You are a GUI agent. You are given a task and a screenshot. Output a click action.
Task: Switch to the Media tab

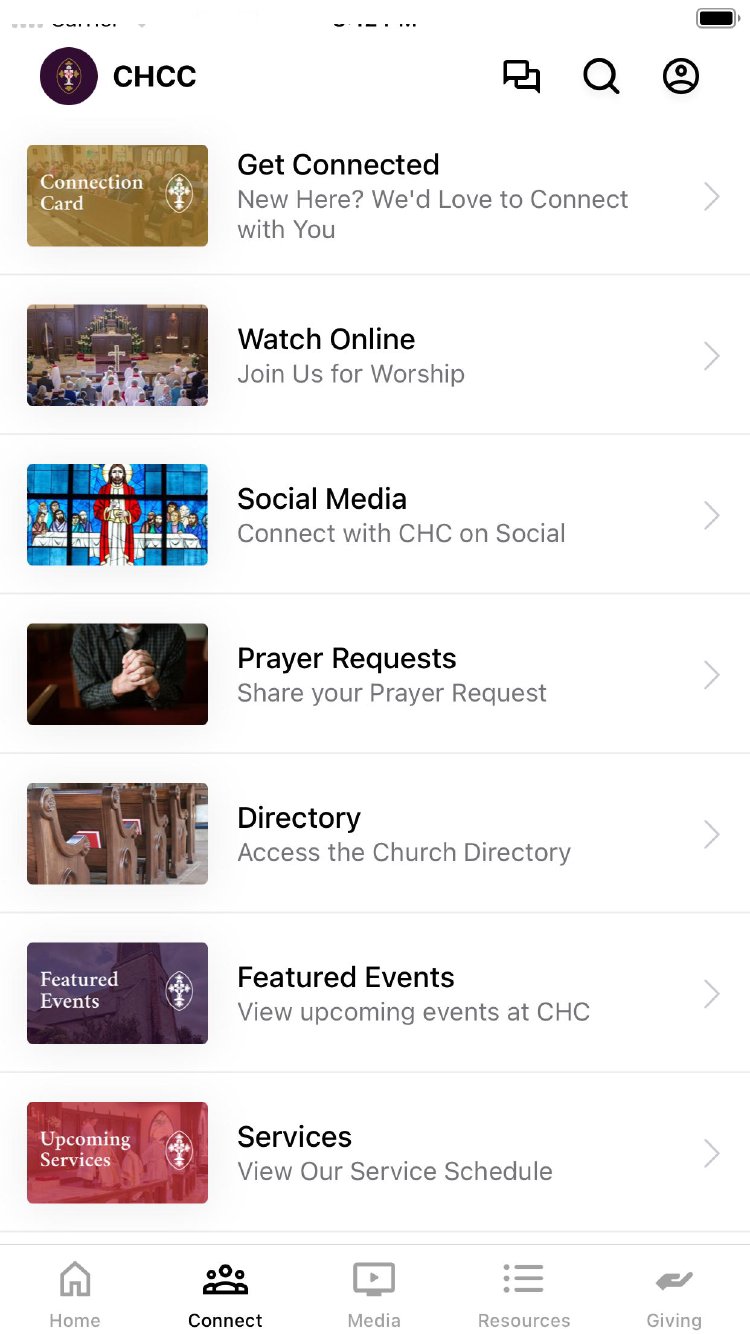pyautogui.click(x=374, y=1294)
